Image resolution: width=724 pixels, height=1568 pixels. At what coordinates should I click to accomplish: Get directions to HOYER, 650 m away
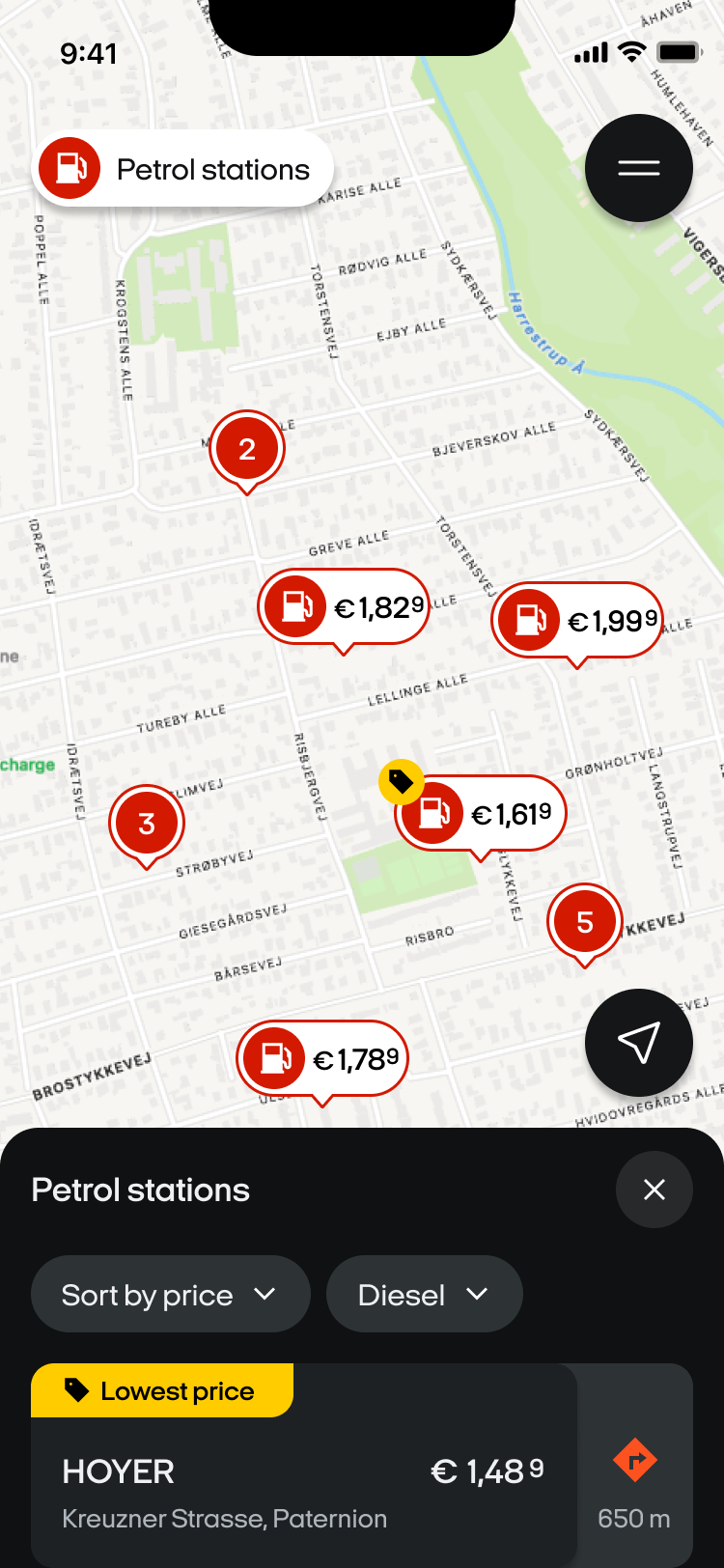[635, 1466]
